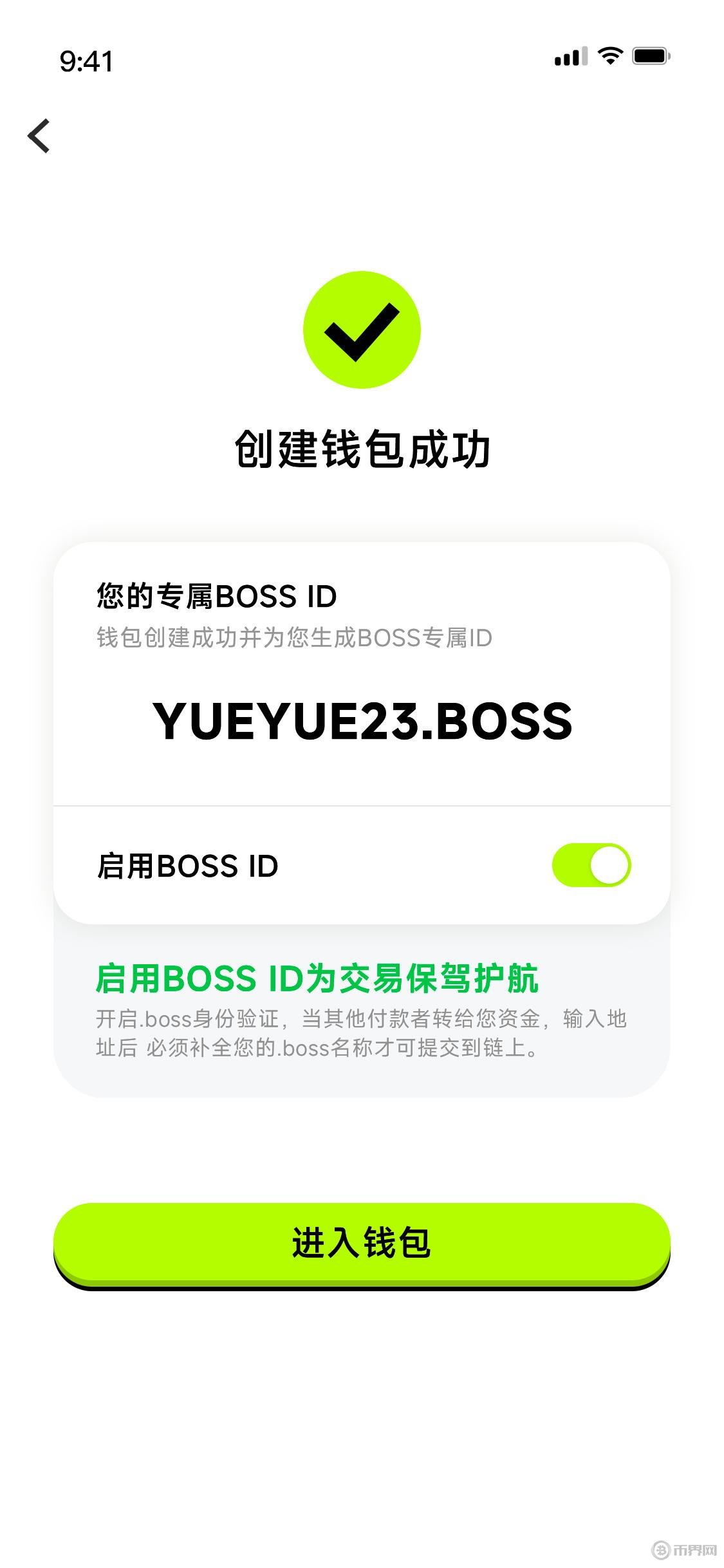Tap the 启用BOSS ID row

click(x=187, y=866)
